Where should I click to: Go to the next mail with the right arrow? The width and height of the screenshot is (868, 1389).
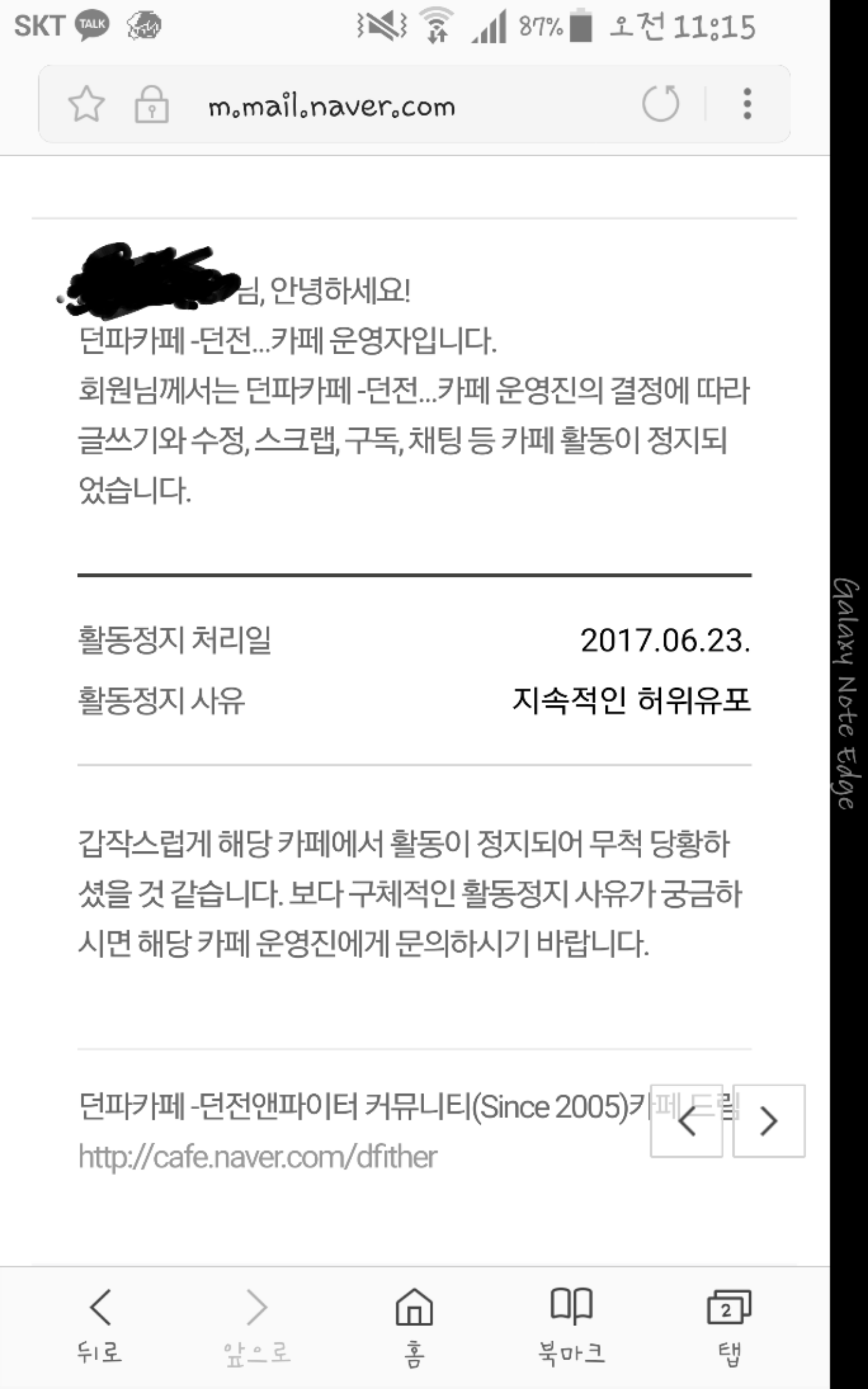[x=769, y=1120]
